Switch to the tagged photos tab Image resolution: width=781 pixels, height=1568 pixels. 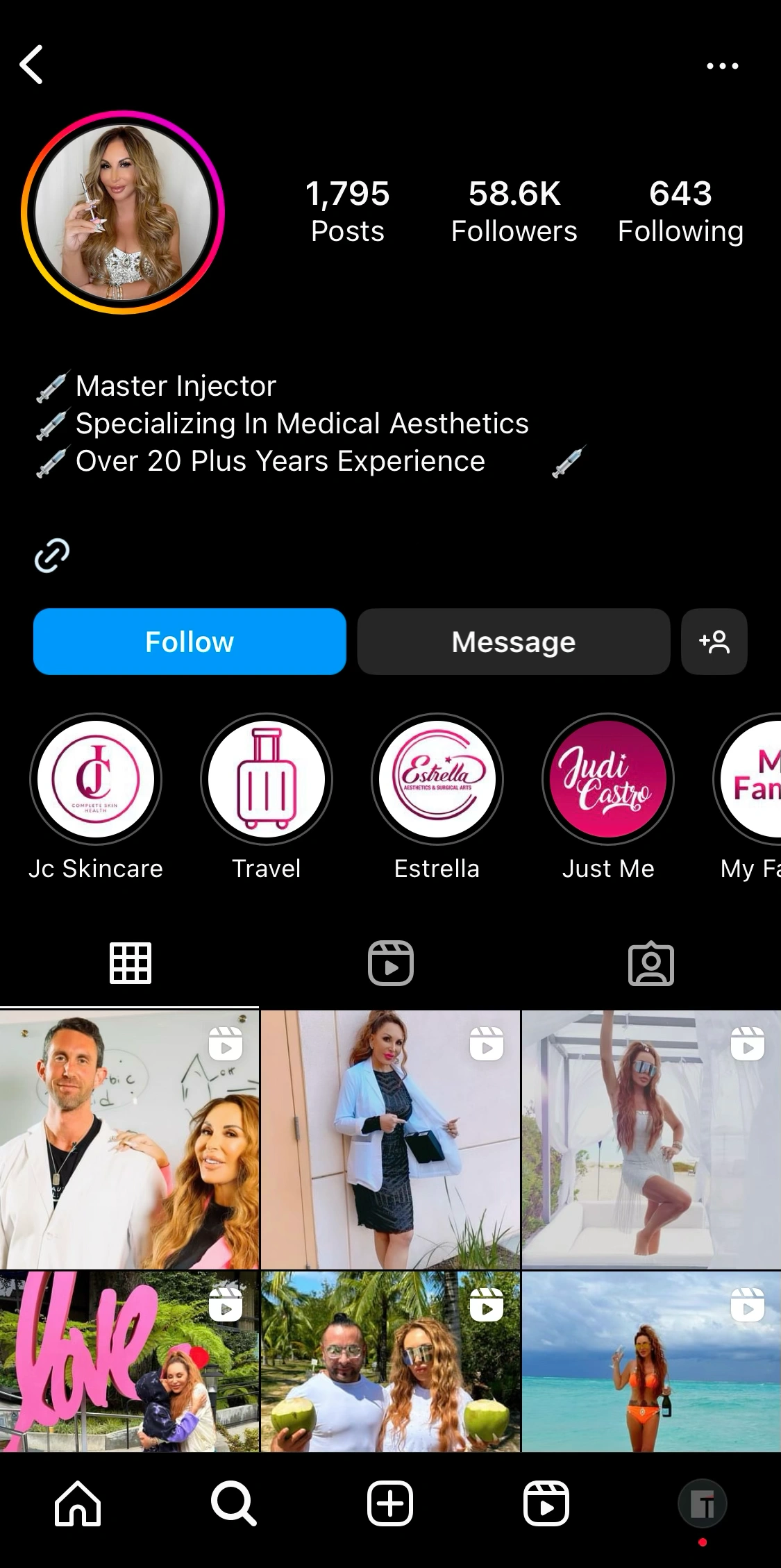point(650,963)
